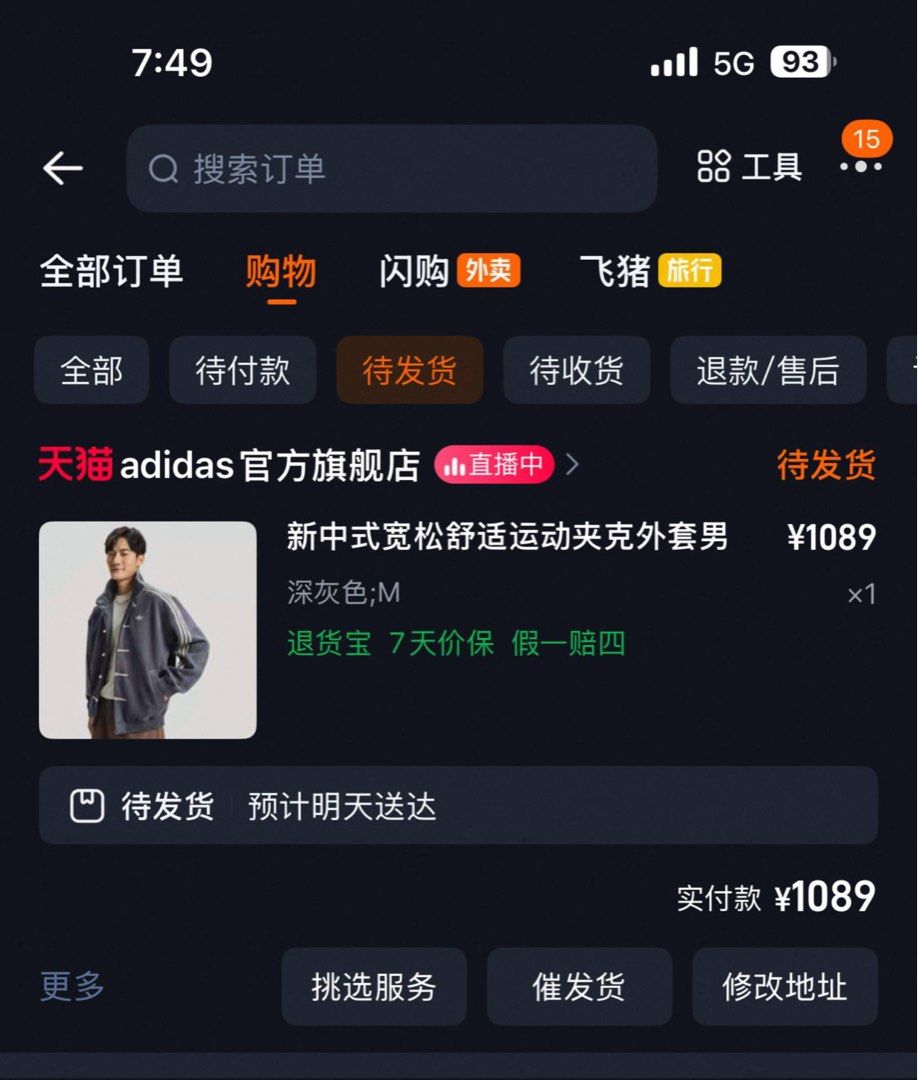Switch to the 飞猪 travel tab
The height and width of the screenshot is (1080, 918).
tap(612, 271)
